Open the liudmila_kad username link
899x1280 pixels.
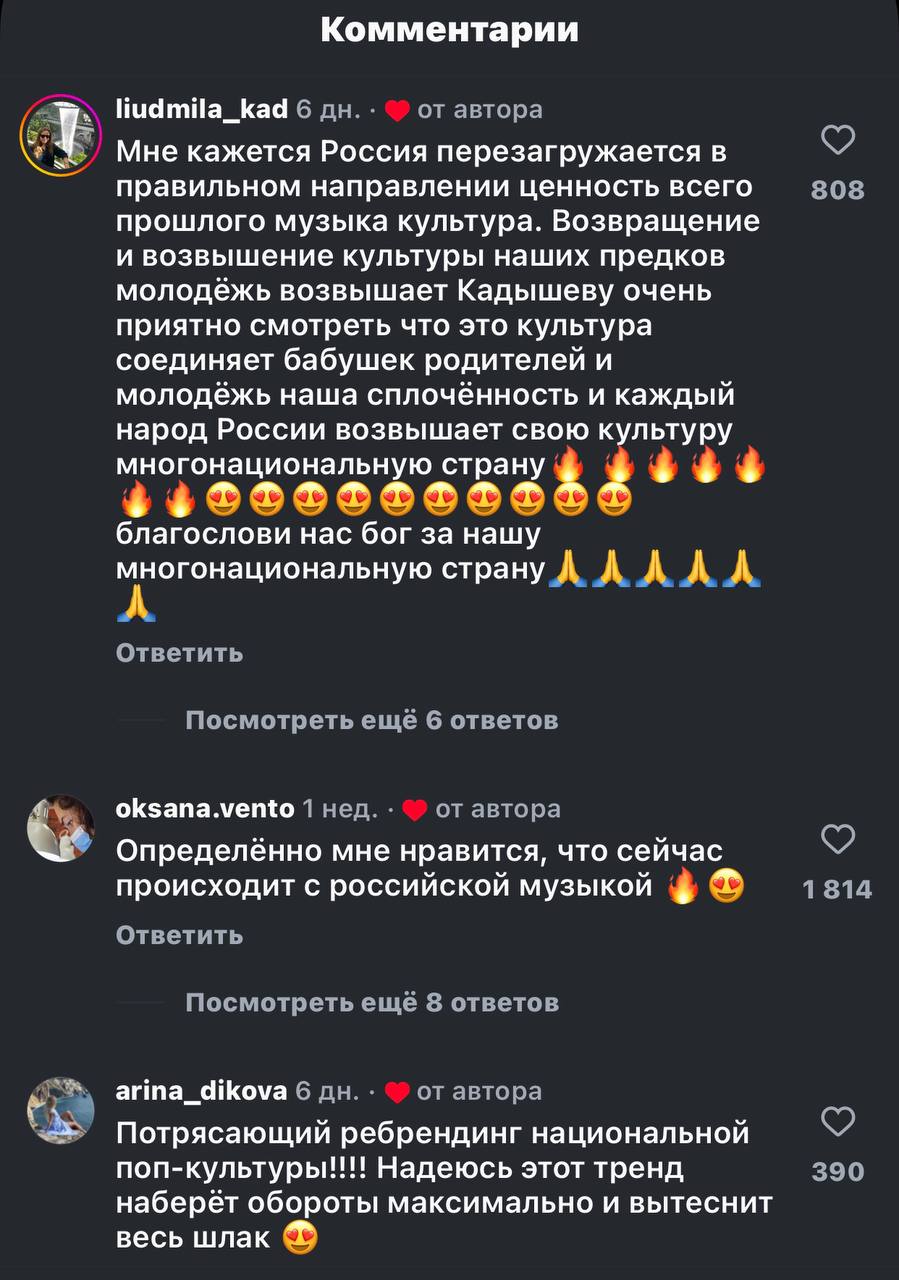click(x=202, y=109)
